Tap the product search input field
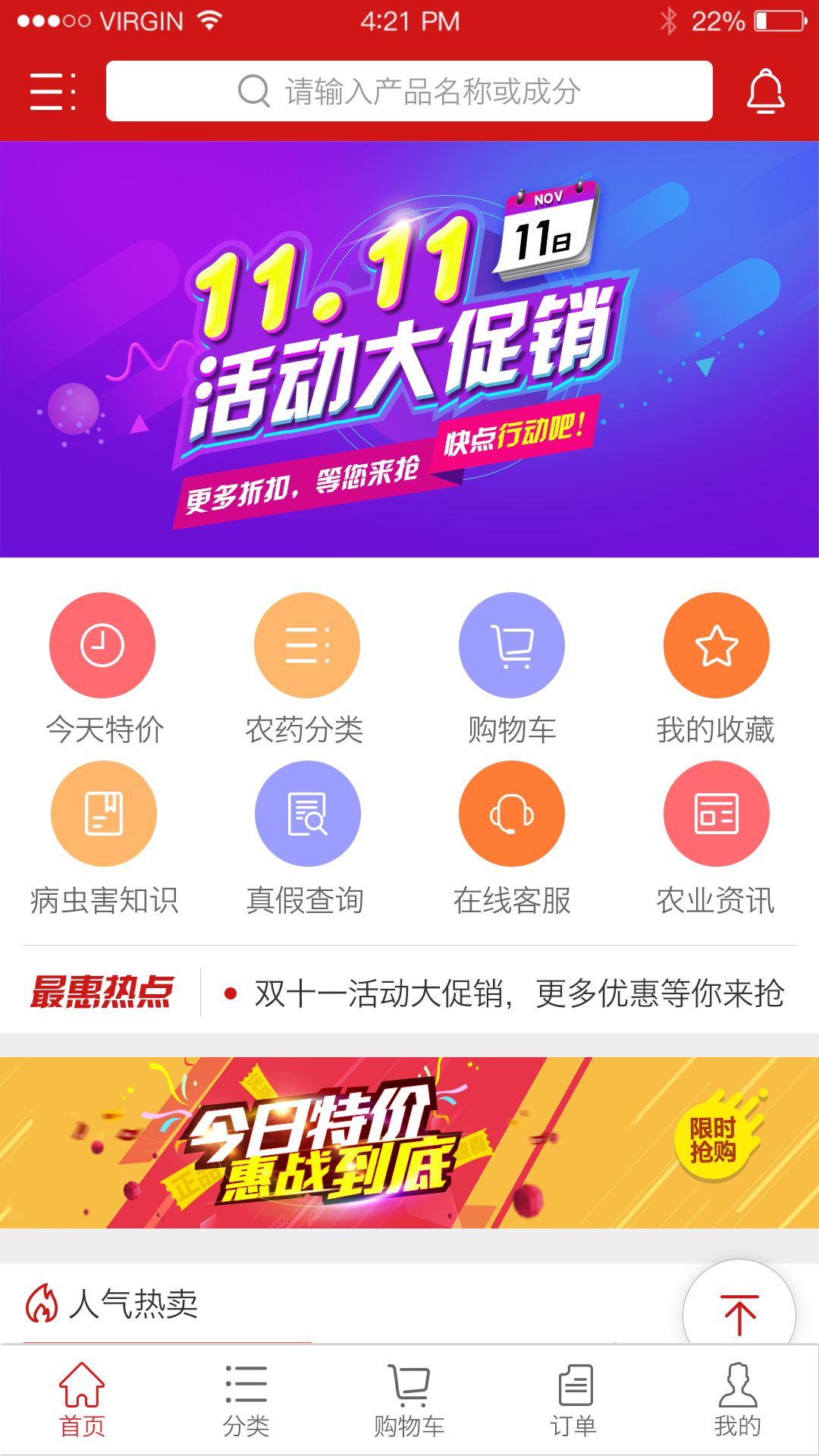The image size is (819, 1456). (x=409, y=90)
